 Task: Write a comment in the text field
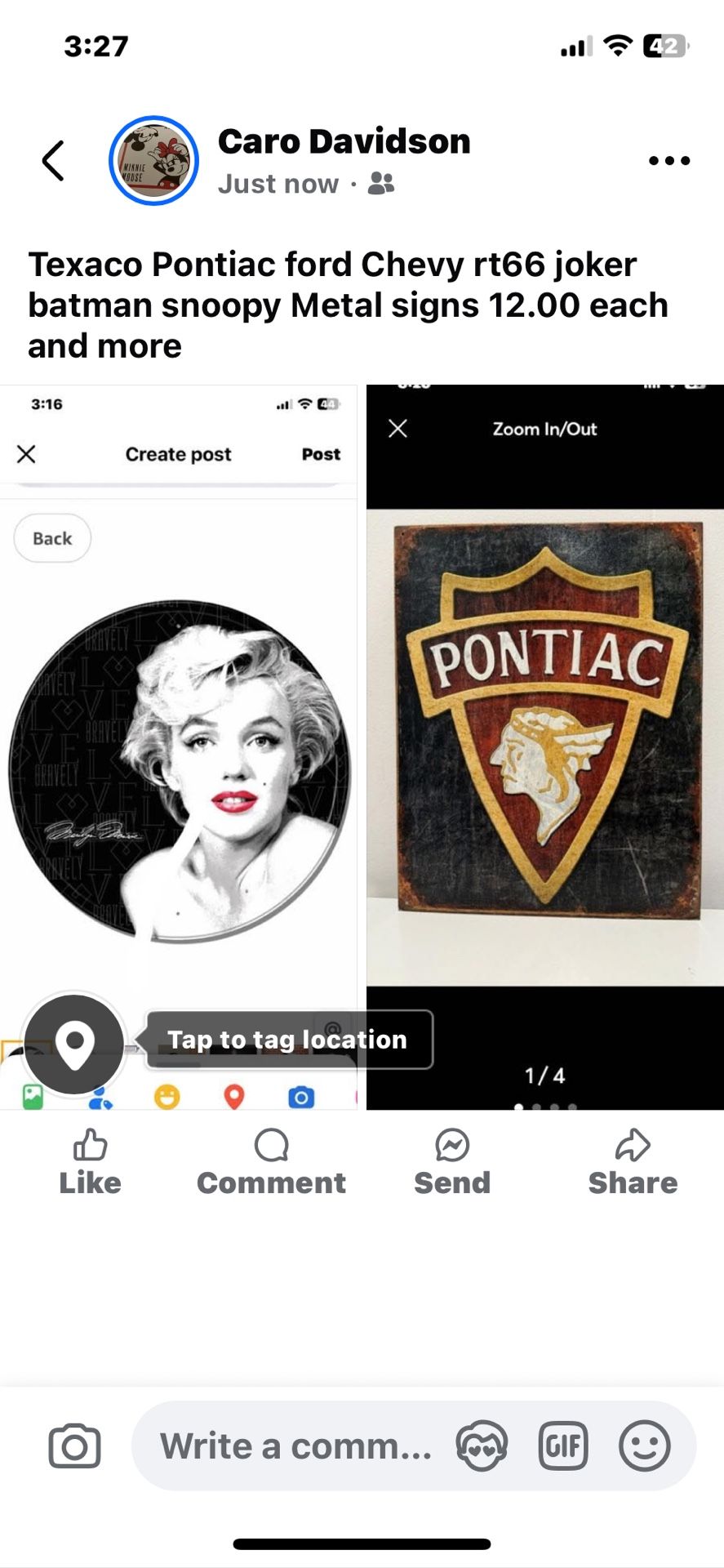295,1446
